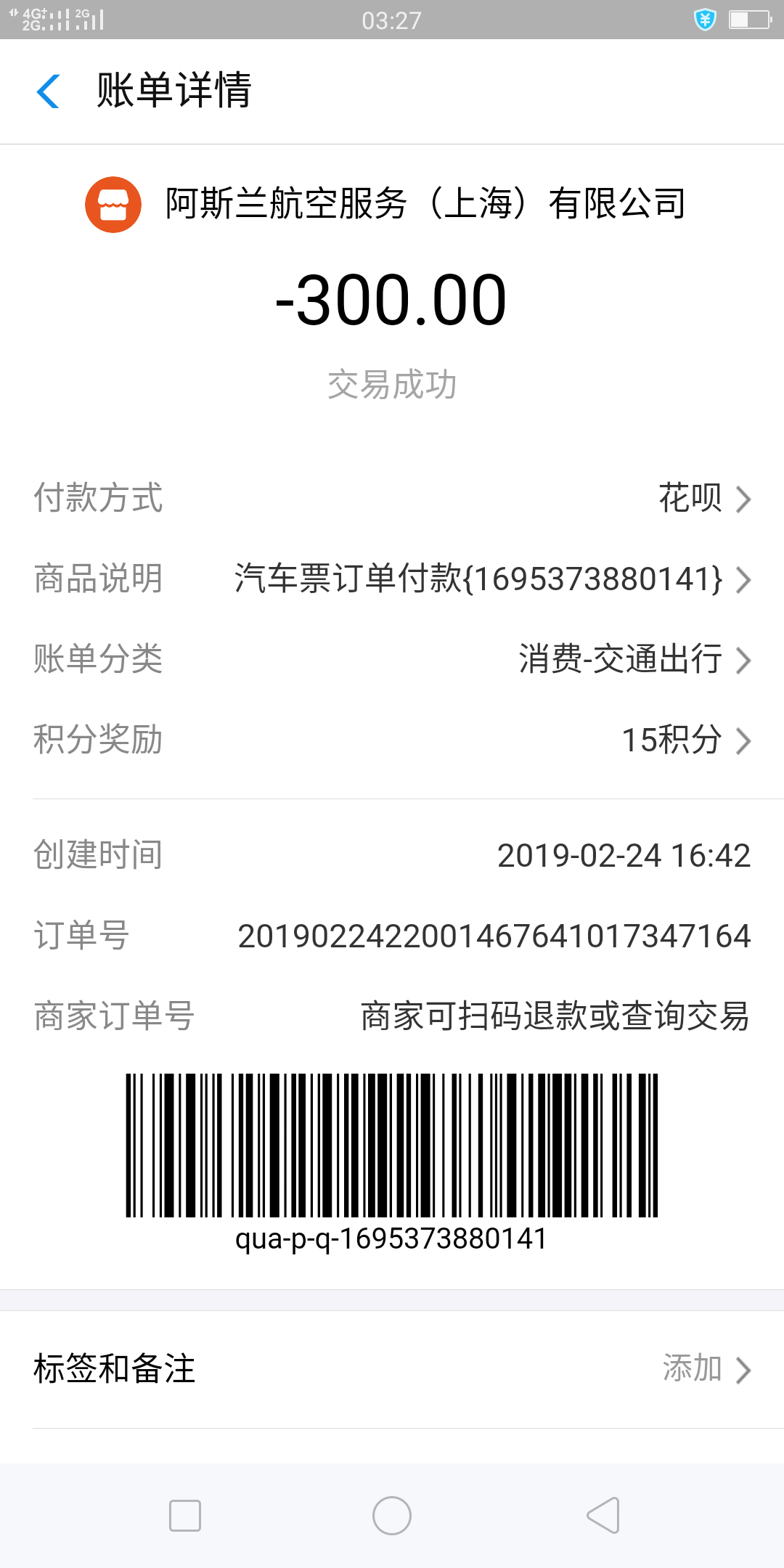Tap the square recents button in navigation bar
The image size is (784, 1568).
[186, 1515]
